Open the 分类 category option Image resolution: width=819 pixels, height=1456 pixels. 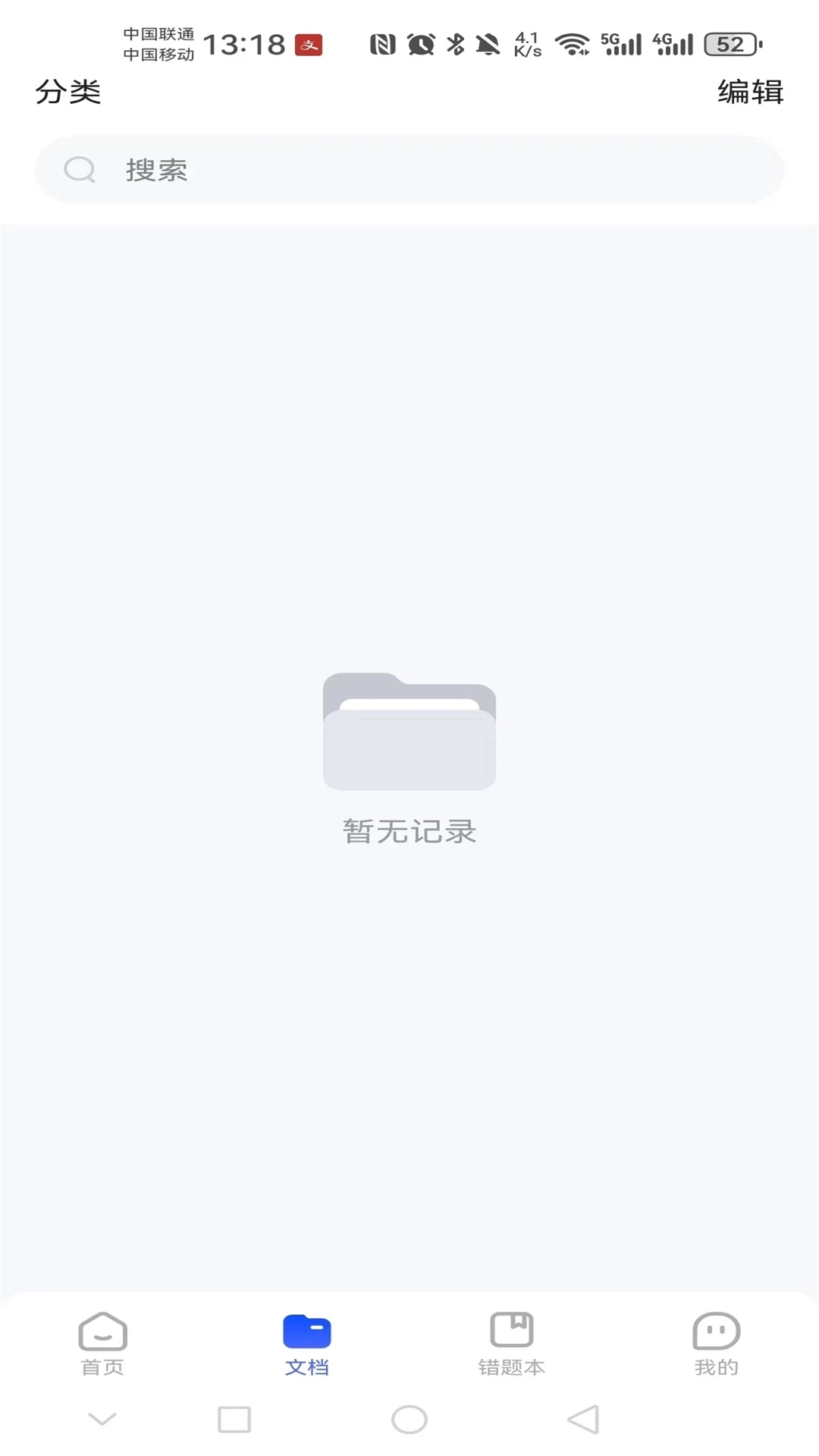[68, 92]
